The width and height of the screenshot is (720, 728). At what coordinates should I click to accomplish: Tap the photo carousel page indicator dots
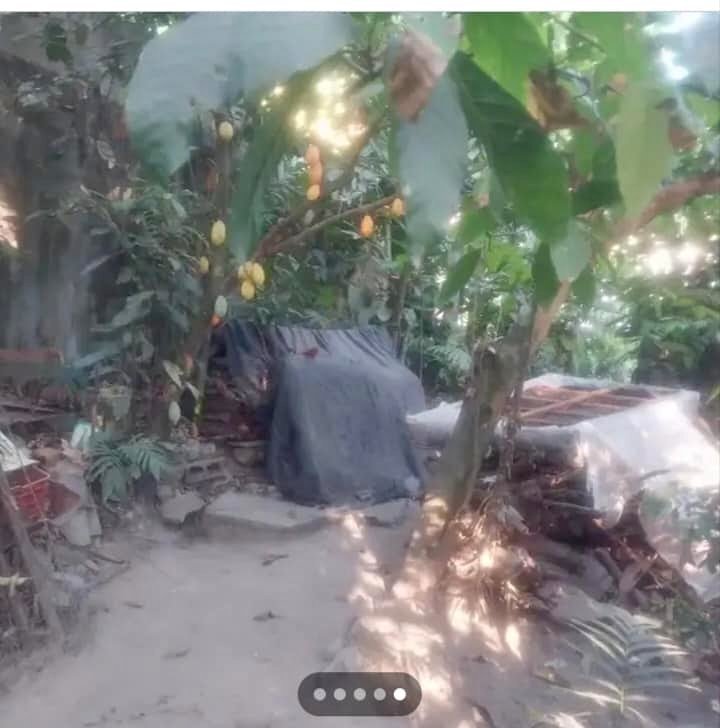pyautogui.click(x=359, y=694)
